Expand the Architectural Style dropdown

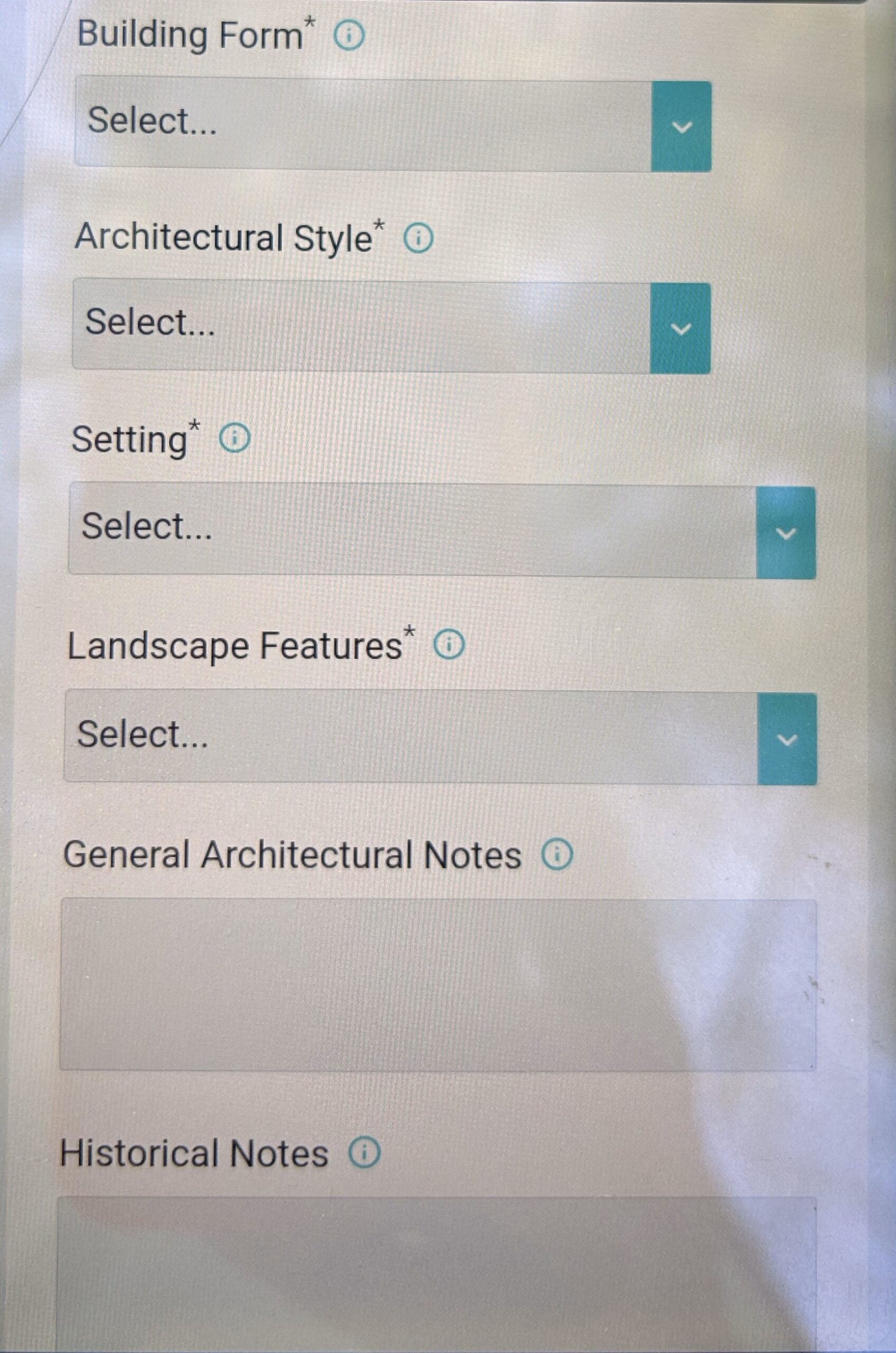coord(391,327)
